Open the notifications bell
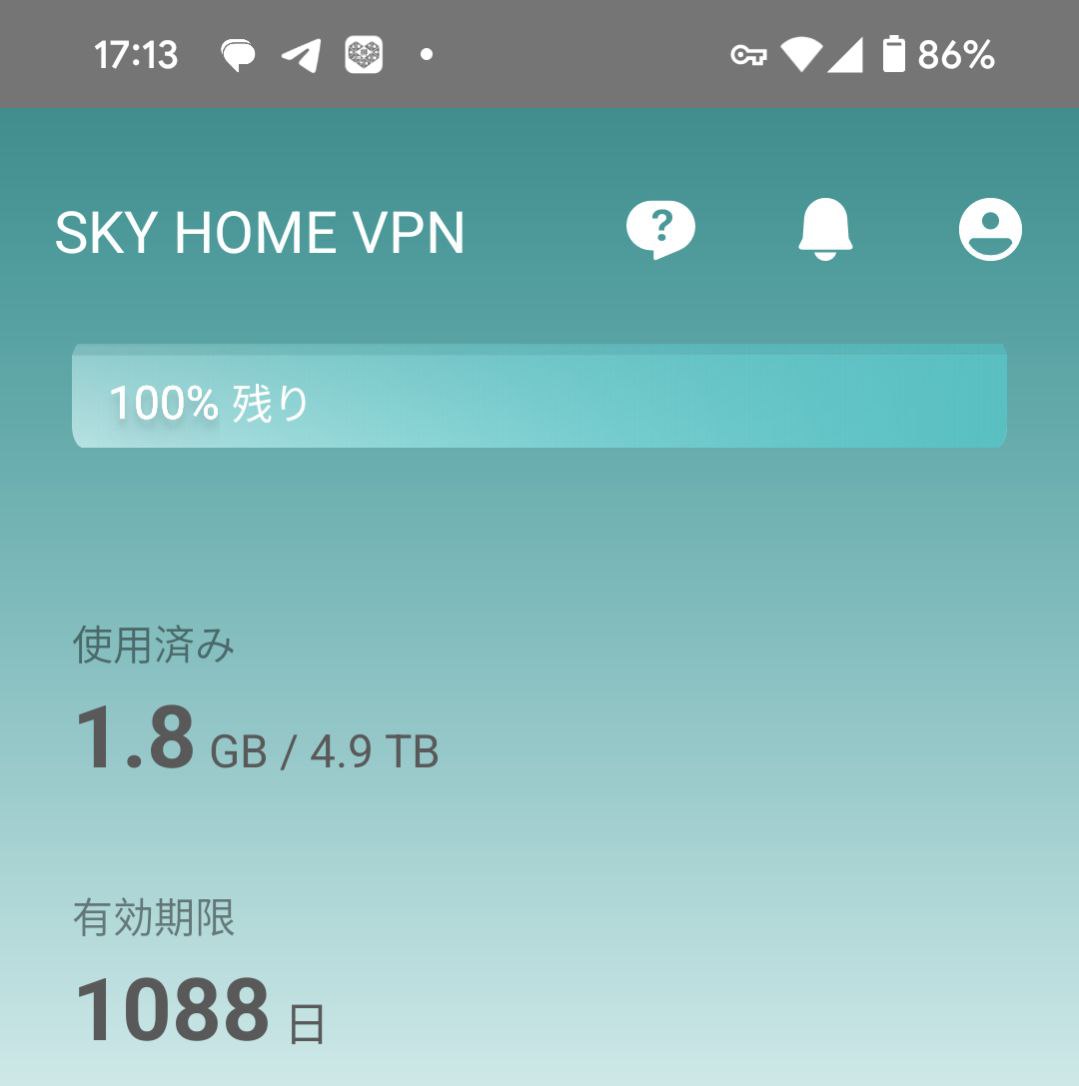1079x1086 pixels. (x=825, y=229)
